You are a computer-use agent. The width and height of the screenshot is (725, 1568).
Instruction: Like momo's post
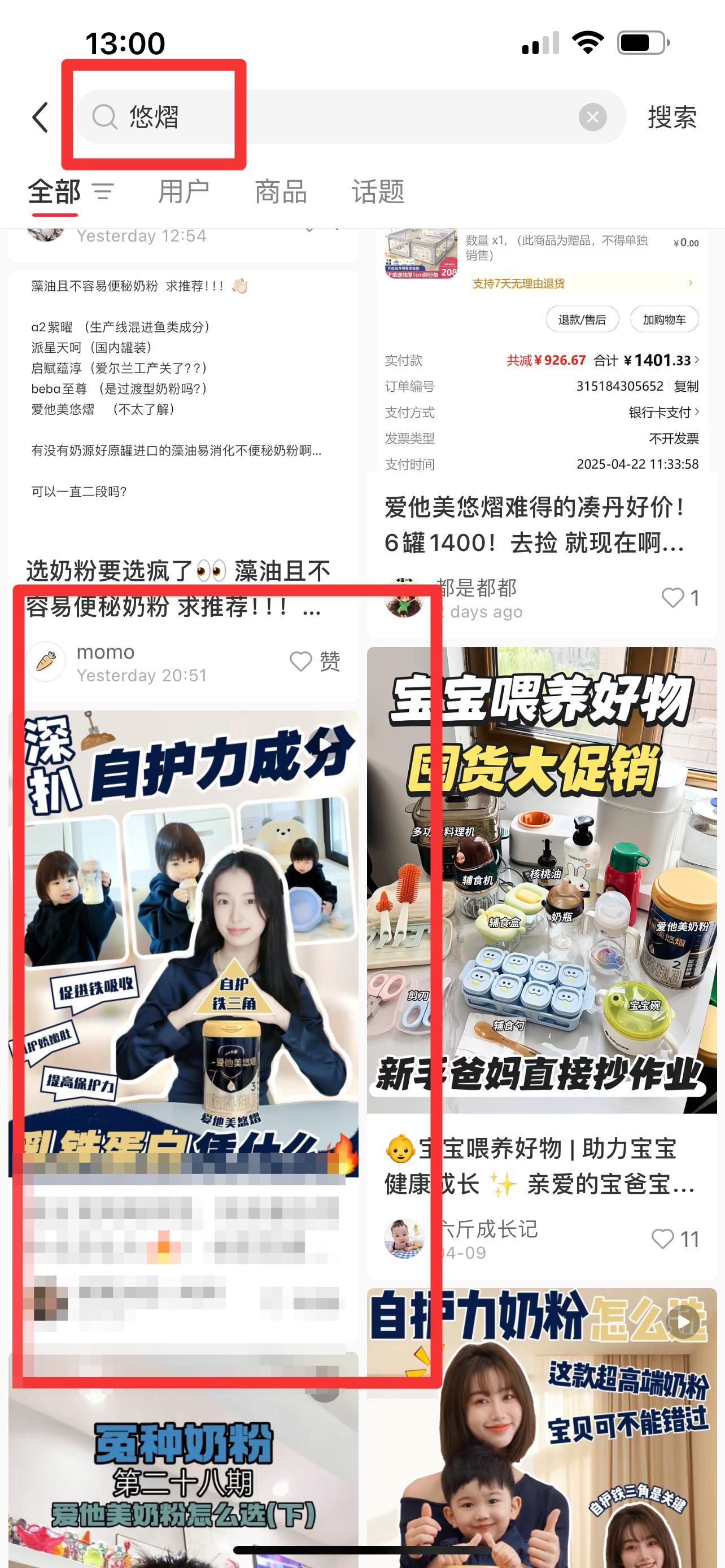click(x=302, y=662)
